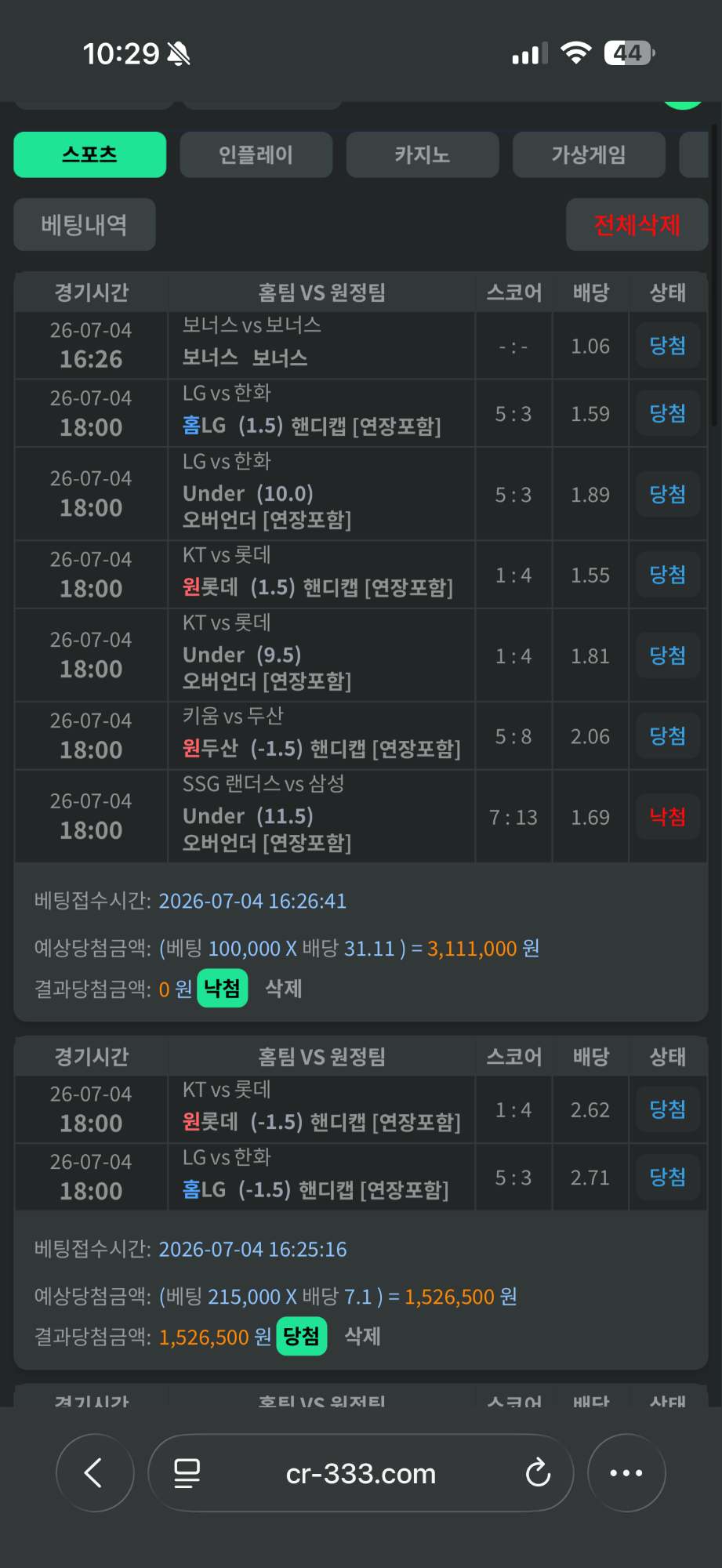Open the 베팅내역 button
This screenshot has width=722, height=1568.
(x=85, y=225)
